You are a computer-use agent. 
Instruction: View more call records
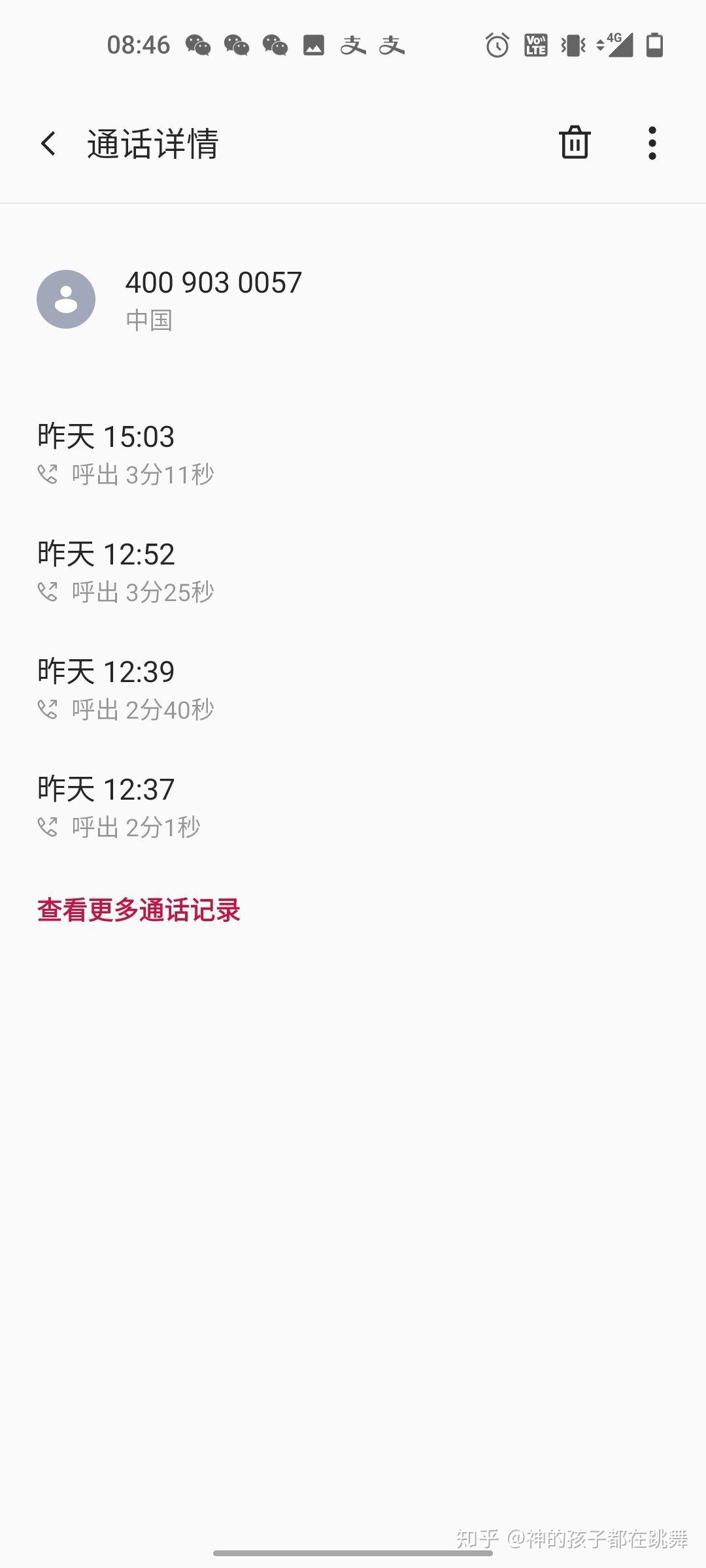coord(139,910)
